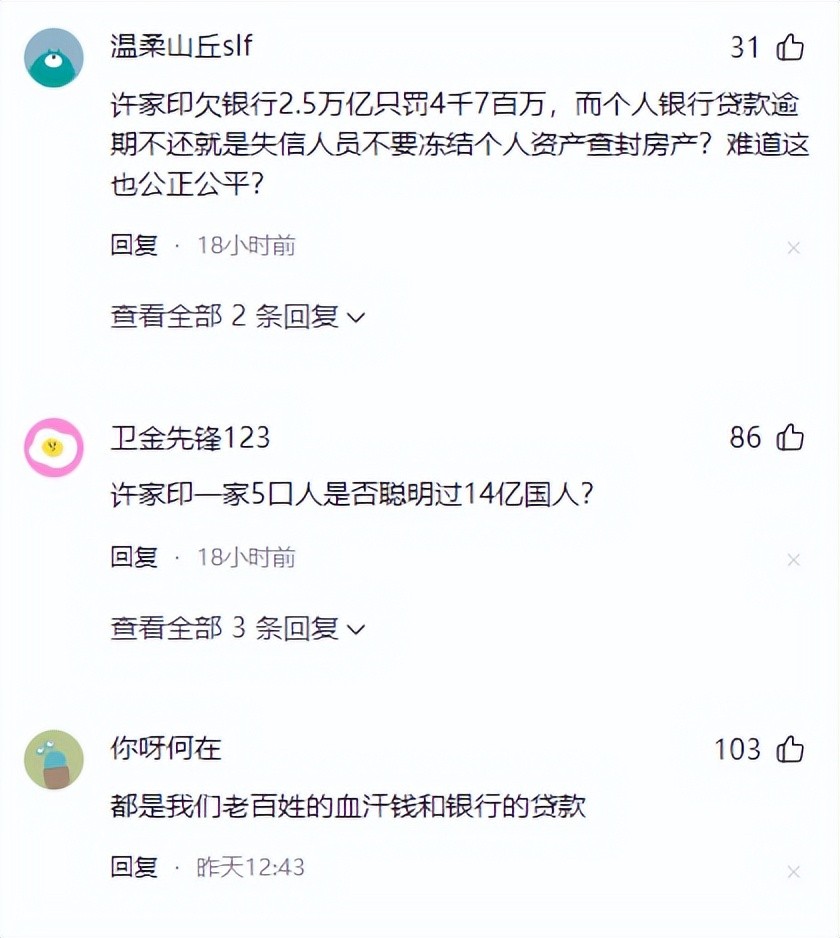Open 卫金先锋123's profile avatar
Viewport: 840px width, 938px height.
pos(53,447)
